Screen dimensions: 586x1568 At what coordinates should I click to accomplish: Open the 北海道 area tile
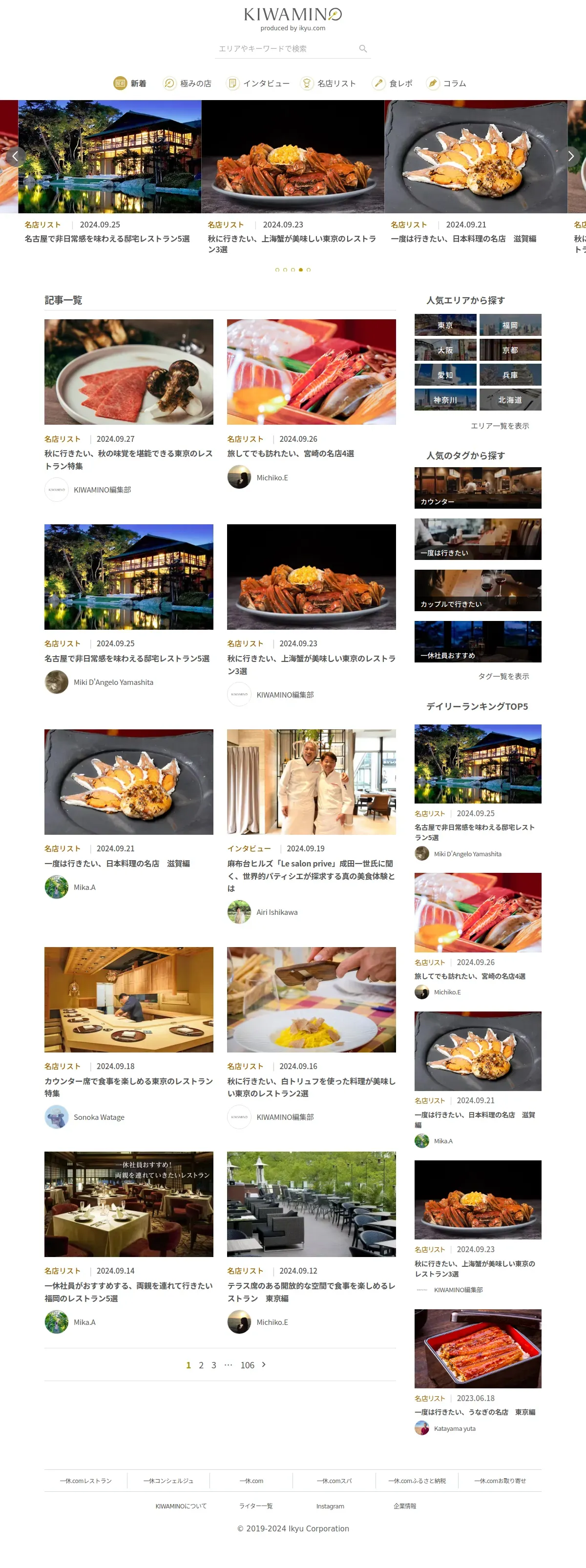pyautogui.click(x=510, y=400)
